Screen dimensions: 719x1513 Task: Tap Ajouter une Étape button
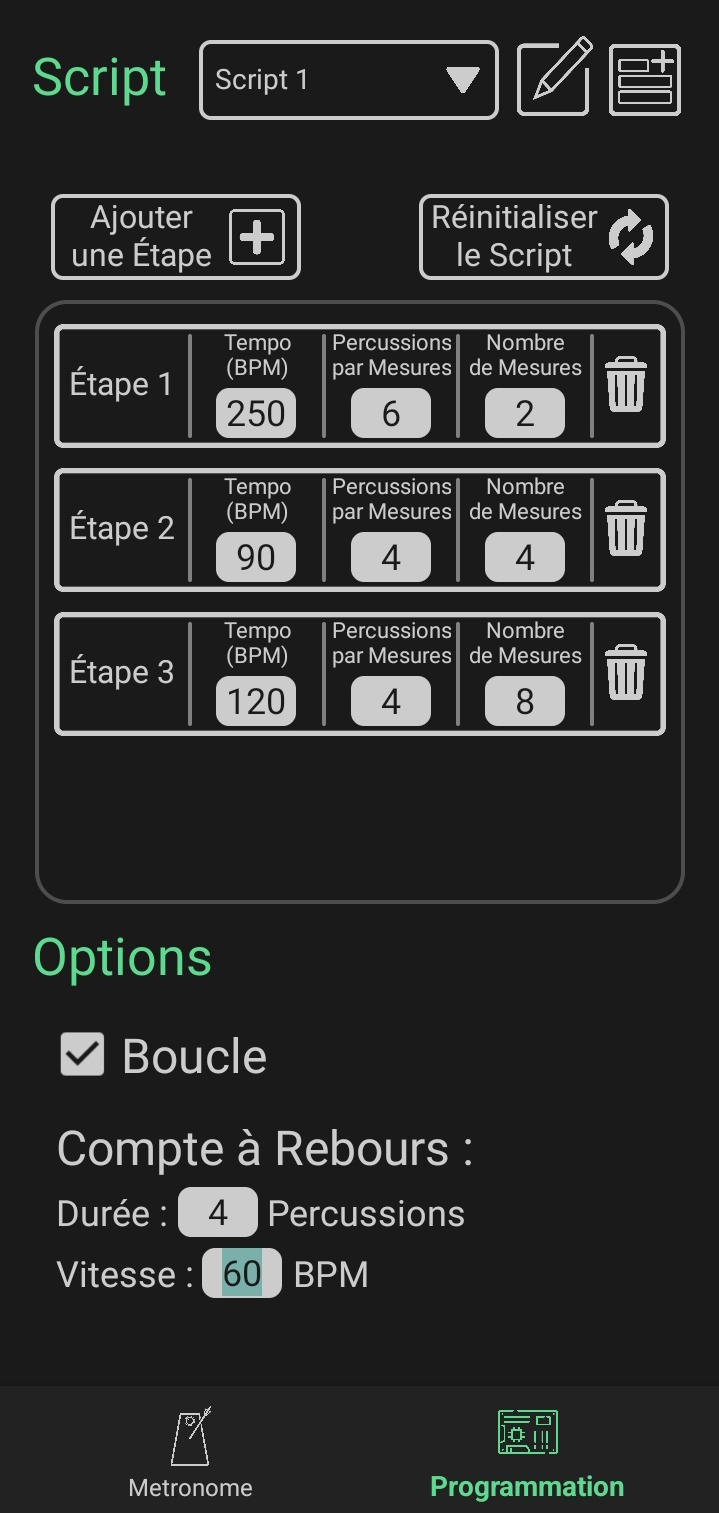(x=176, y=237)
